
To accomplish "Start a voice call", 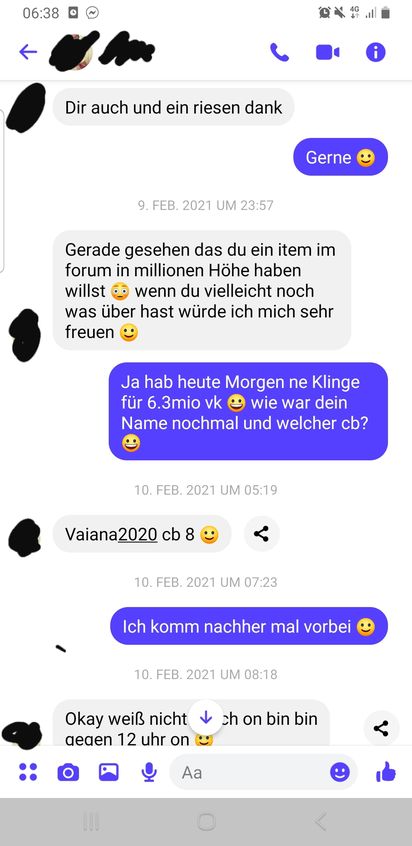I will 279,52.
